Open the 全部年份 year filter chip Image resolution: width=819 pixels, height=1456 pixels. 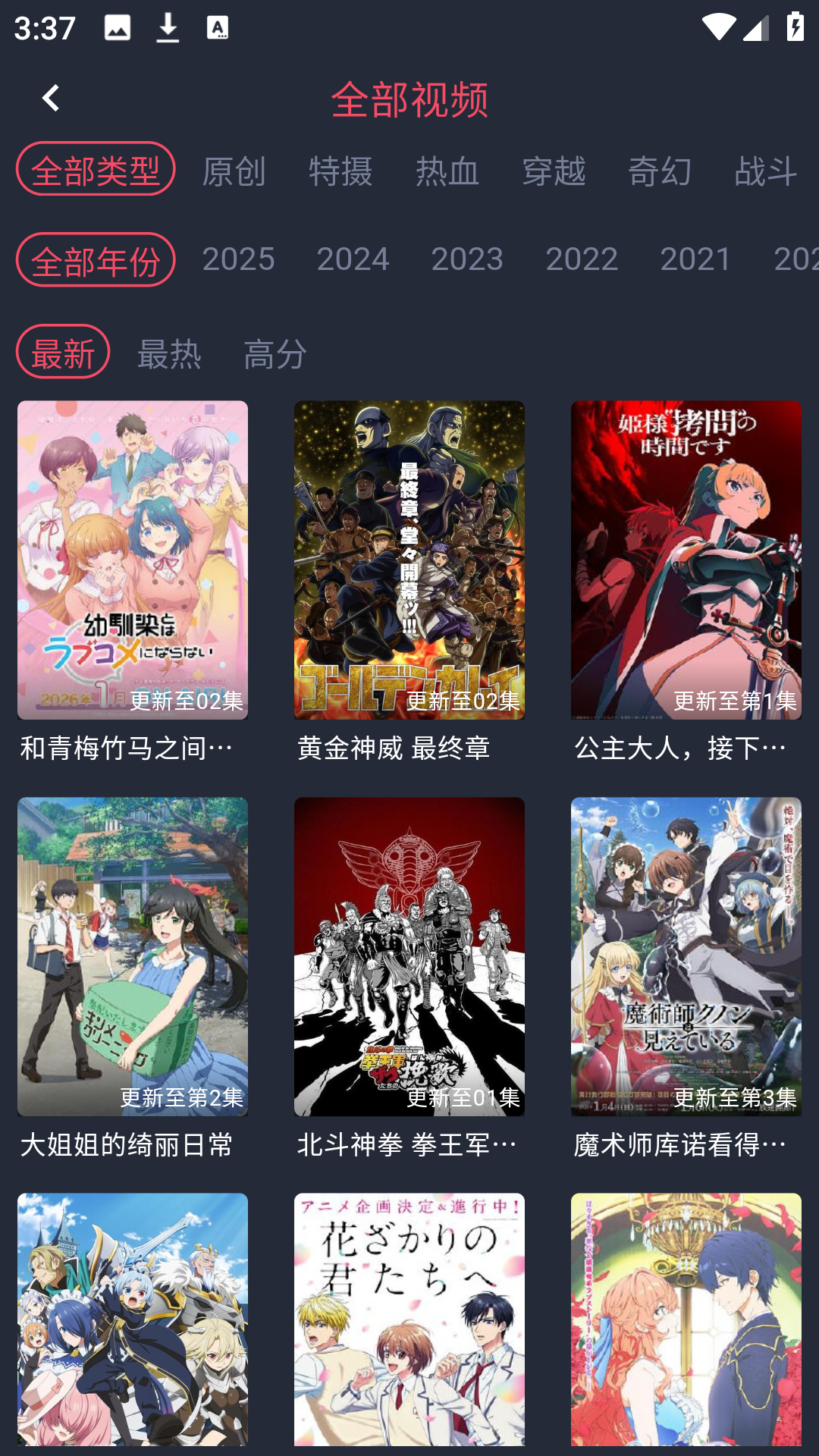(x=94, y=259)
